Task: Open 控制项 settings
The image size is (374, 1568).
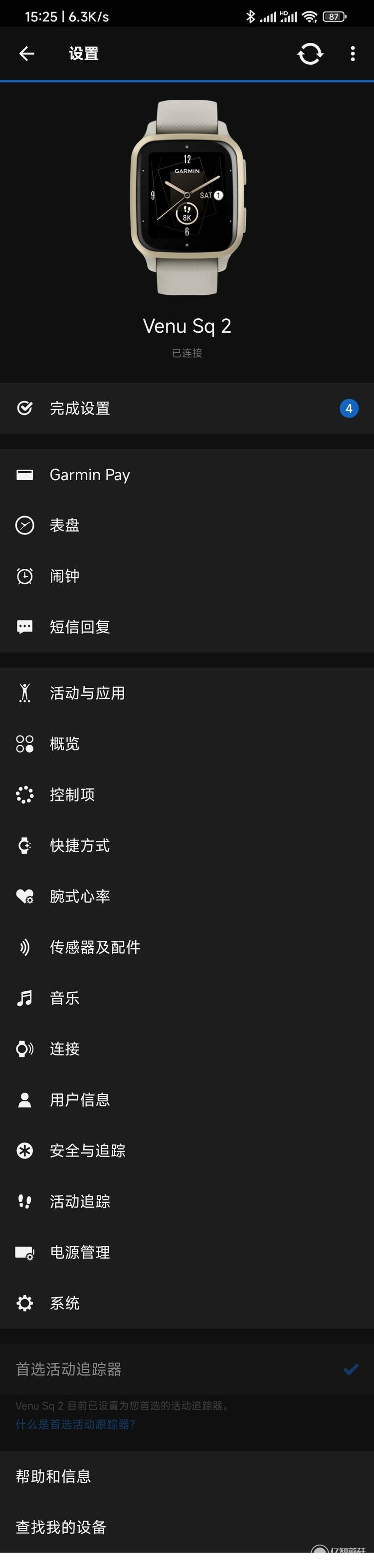Action: point(187,795)
